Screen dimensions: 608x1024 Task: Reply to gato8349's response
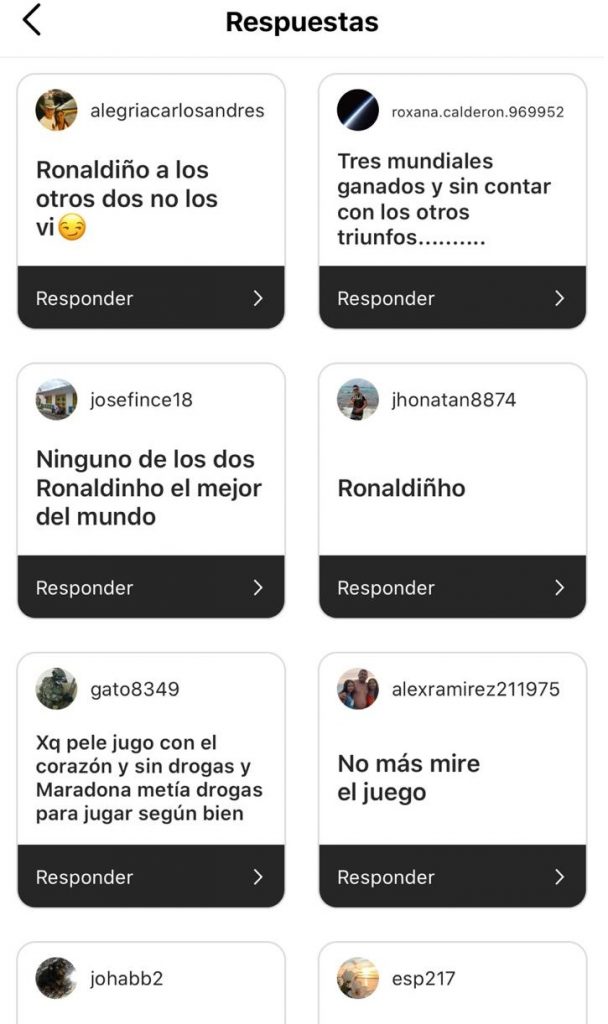tap(151, 877)
